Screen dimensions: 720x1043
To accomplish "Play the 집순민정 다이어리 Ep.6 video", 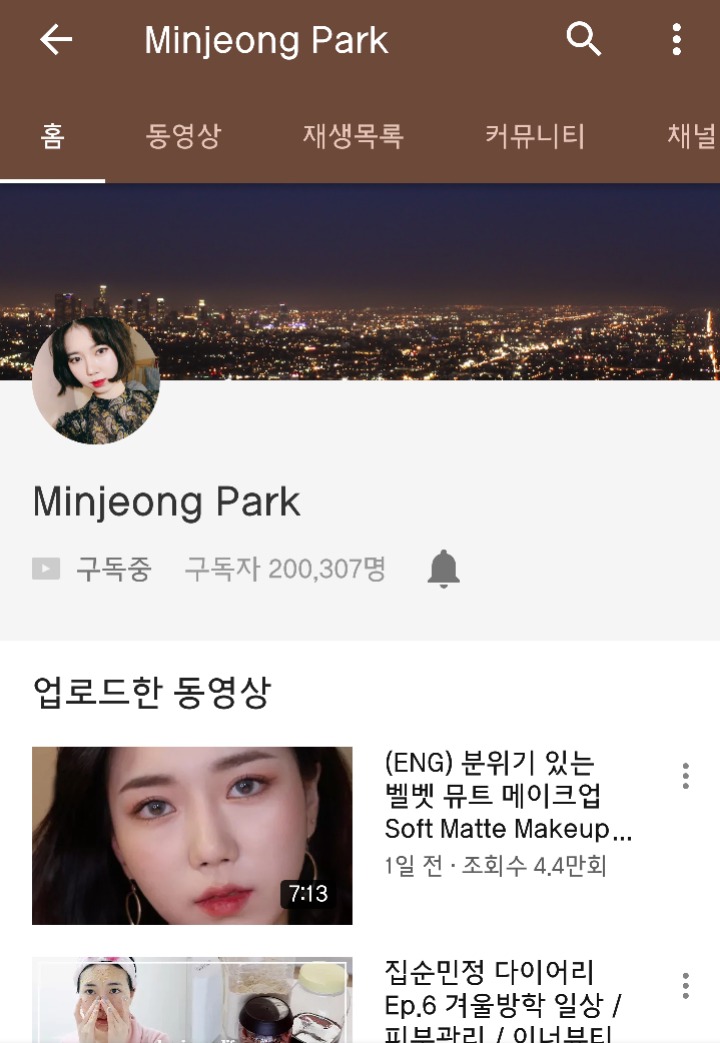I will click(192, 1000).
